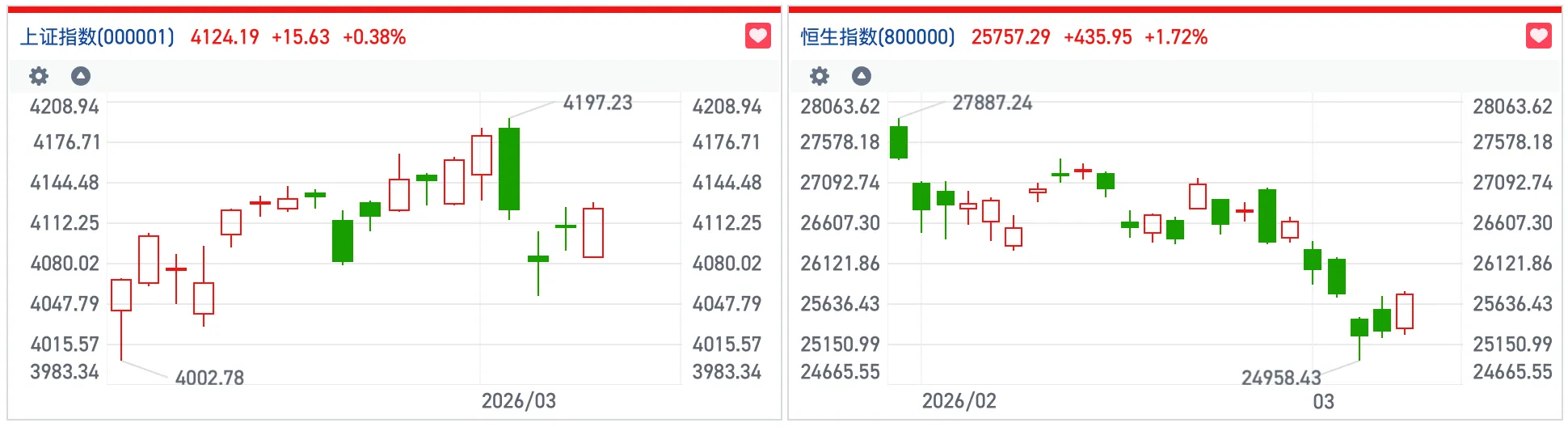Open chart settings gear for 上证指数
Viewport: 1568px width, 427px height.
tap(39, 76)
